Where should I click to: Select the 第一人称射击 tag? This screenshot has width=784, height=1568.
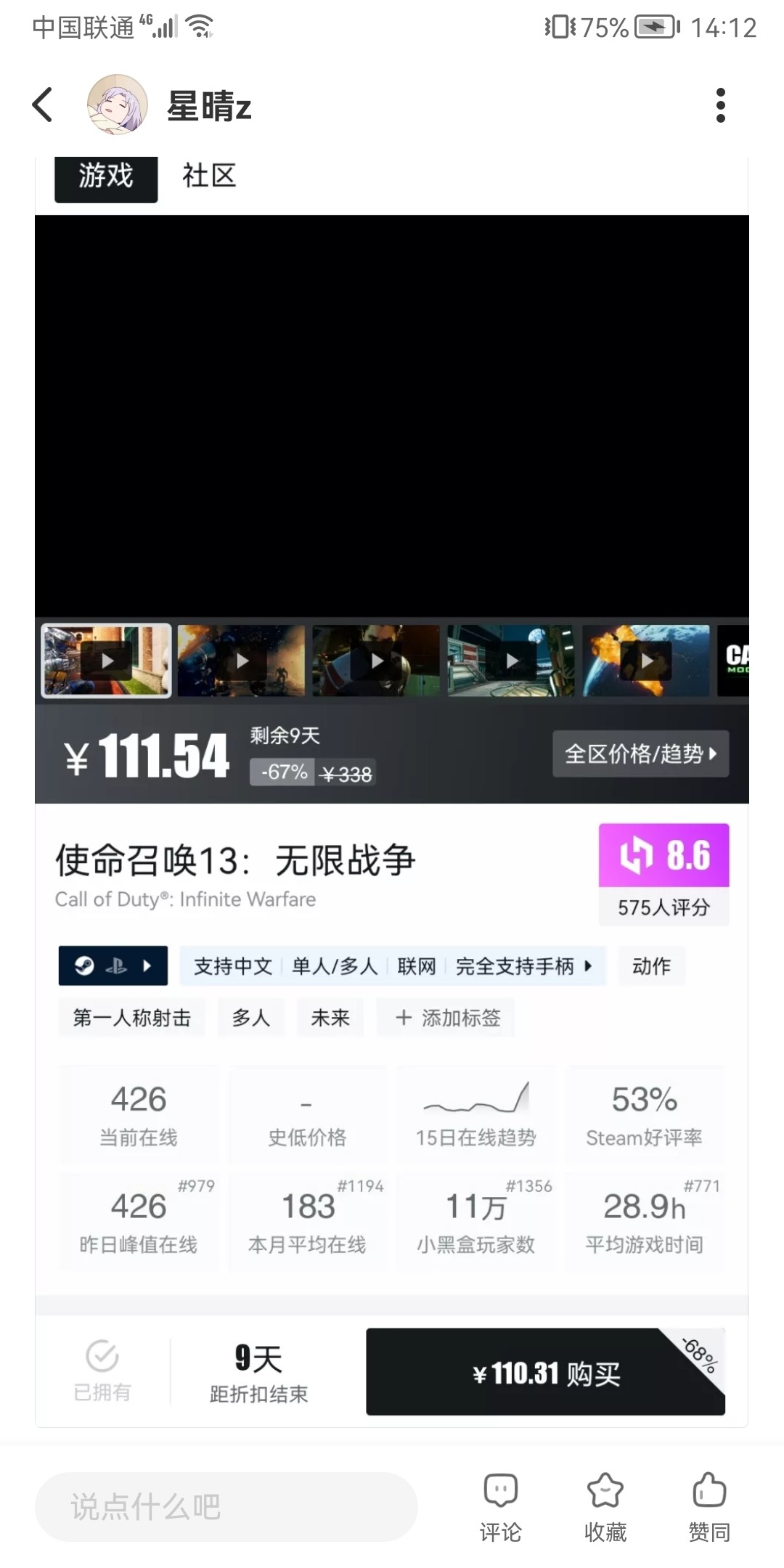[x=132, y=1018]
